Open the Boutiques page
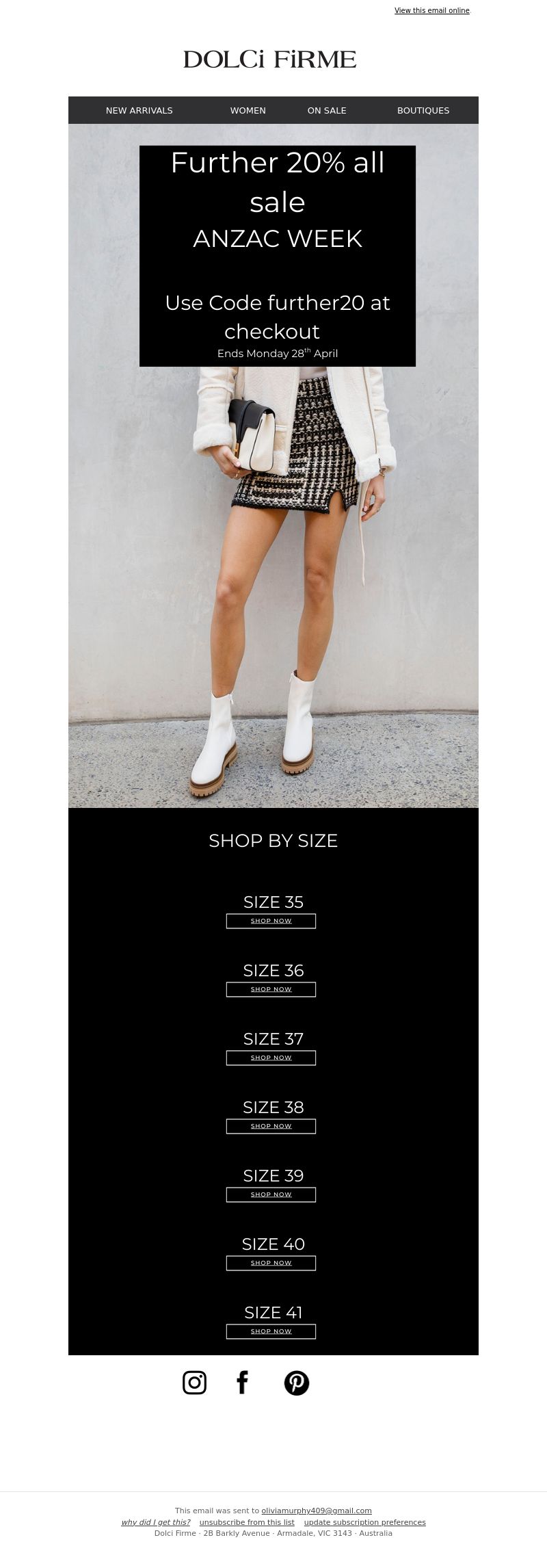This screenshot has height=1568, width=547. pos(423,110)
